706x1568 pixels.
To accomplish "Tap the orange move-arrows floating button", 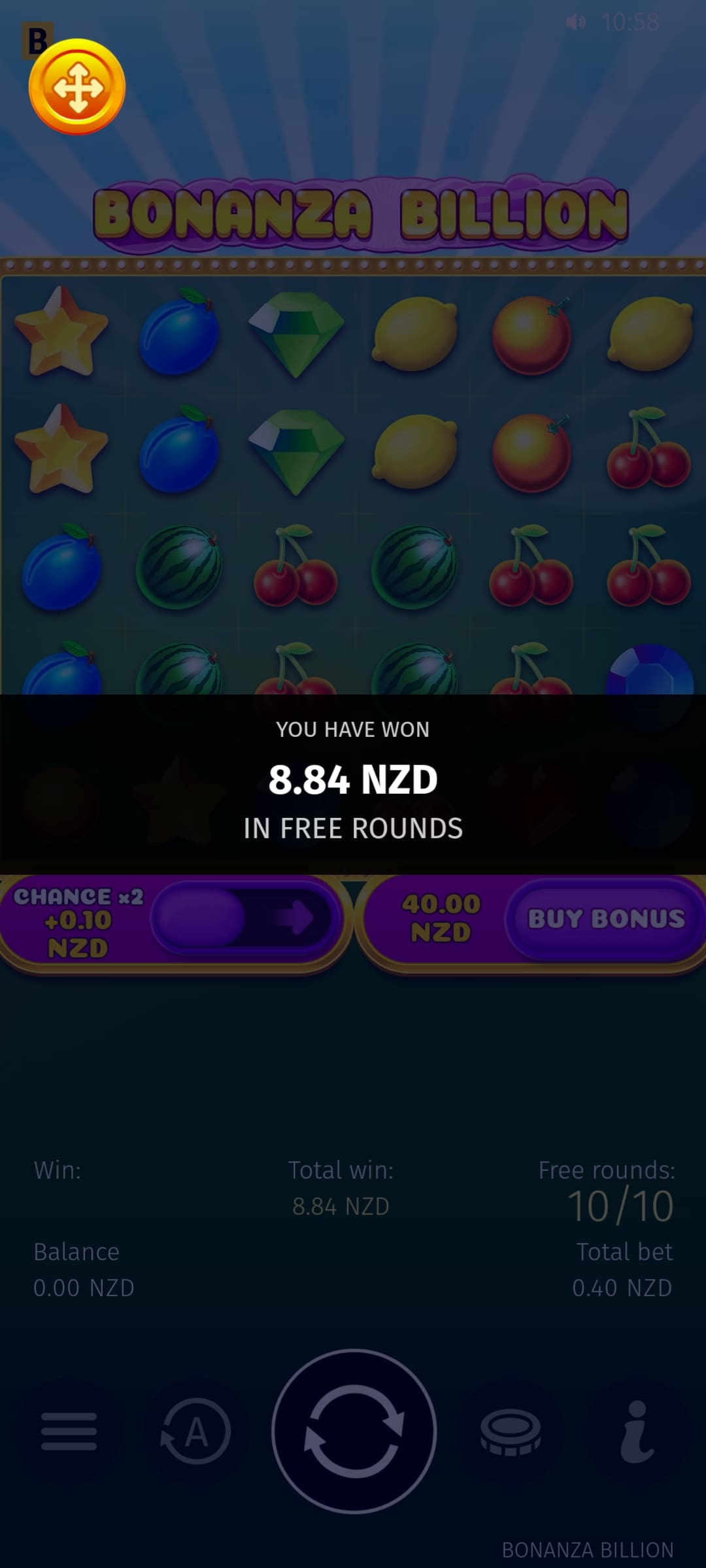I will coord(77,87).
